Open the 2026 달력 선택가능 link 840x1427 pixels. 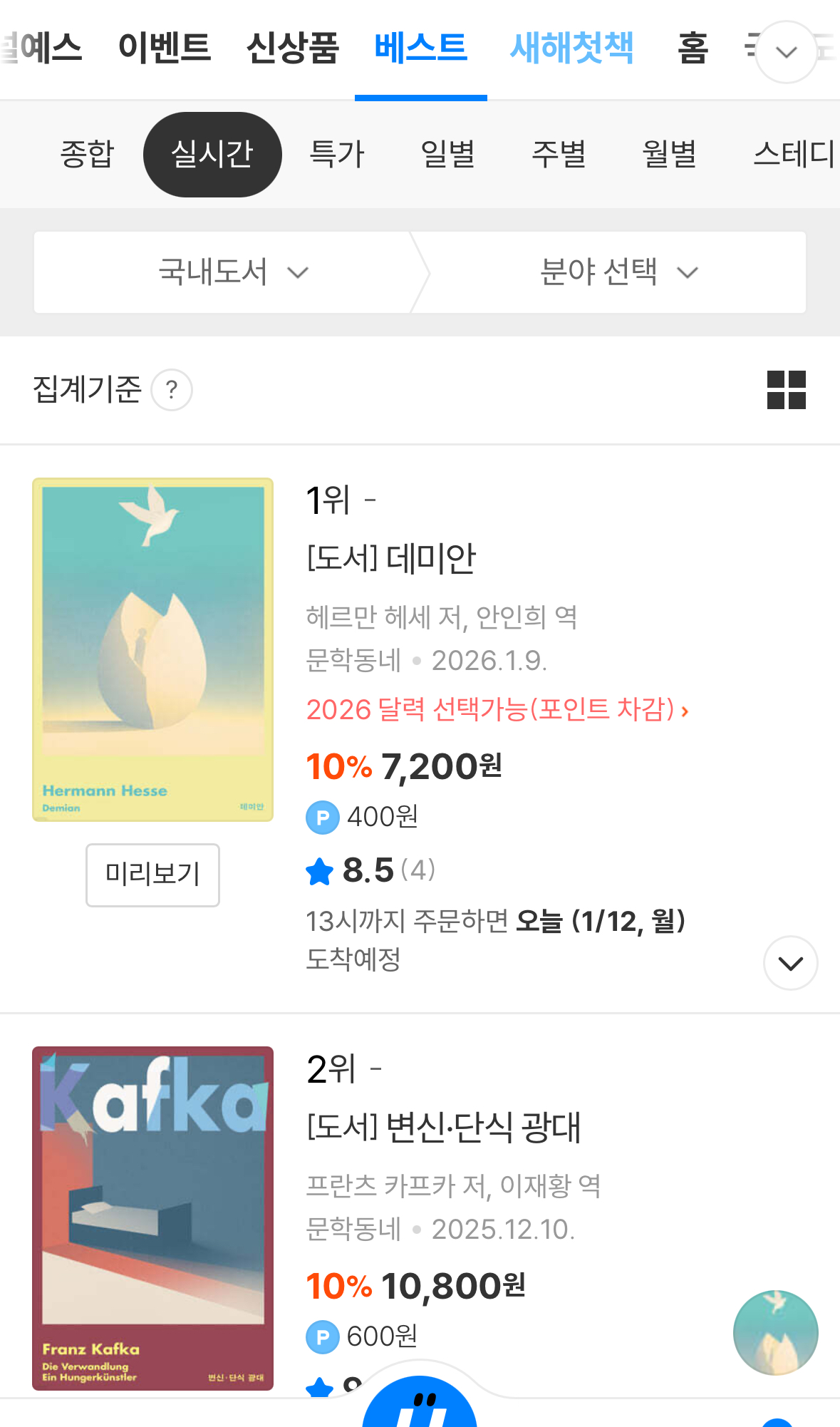point(497,710)
